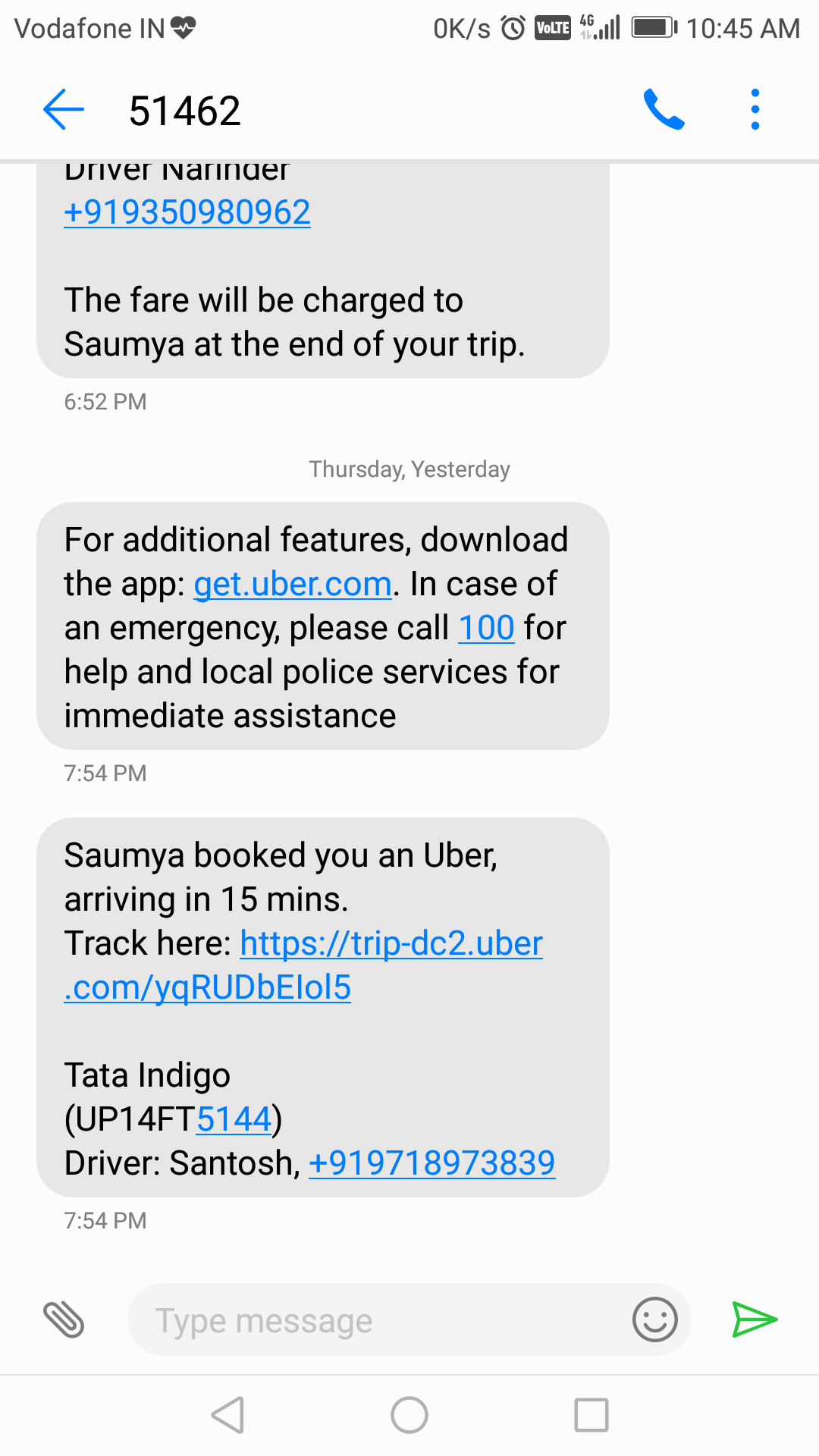The width and height of the screenshot is (819, 1456).
Task: Focus the Type message field
Action: 379,1320
